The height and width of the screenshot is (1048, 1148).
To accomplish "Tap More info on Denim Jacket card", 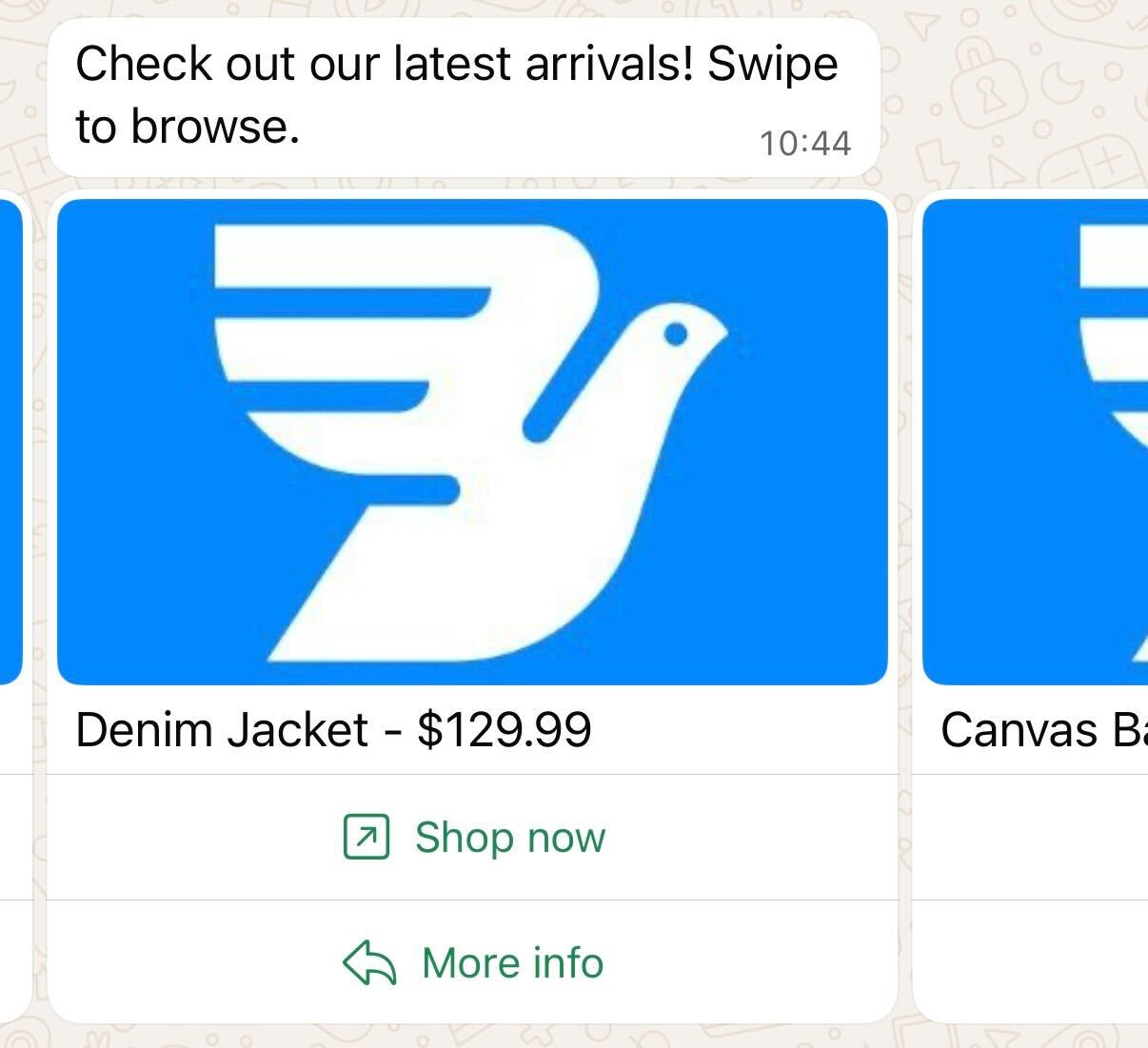I will pyautogui.click(x=473, y=962).
